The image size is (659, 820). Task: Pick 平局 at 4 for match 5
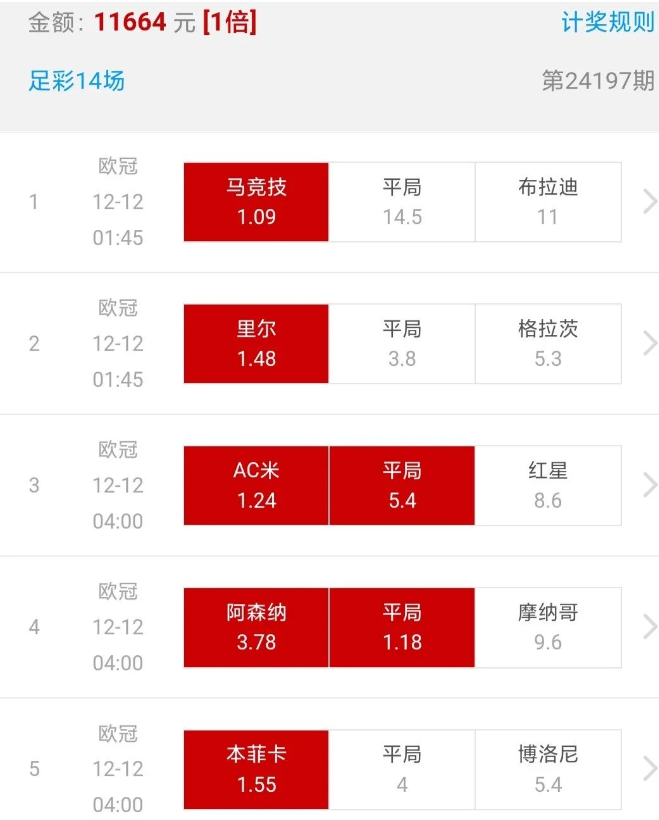(402, 770)
